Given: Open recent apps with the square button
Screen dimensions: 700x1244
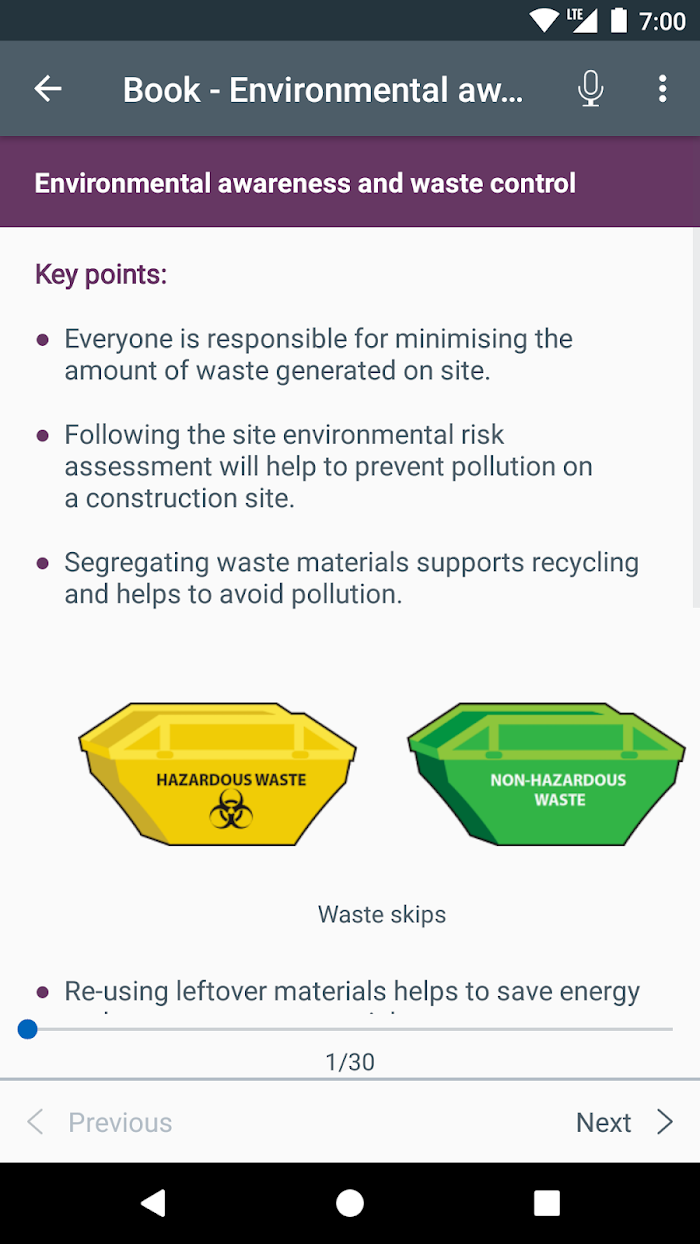Looking at the screenshot, I should coord(547,1203).
